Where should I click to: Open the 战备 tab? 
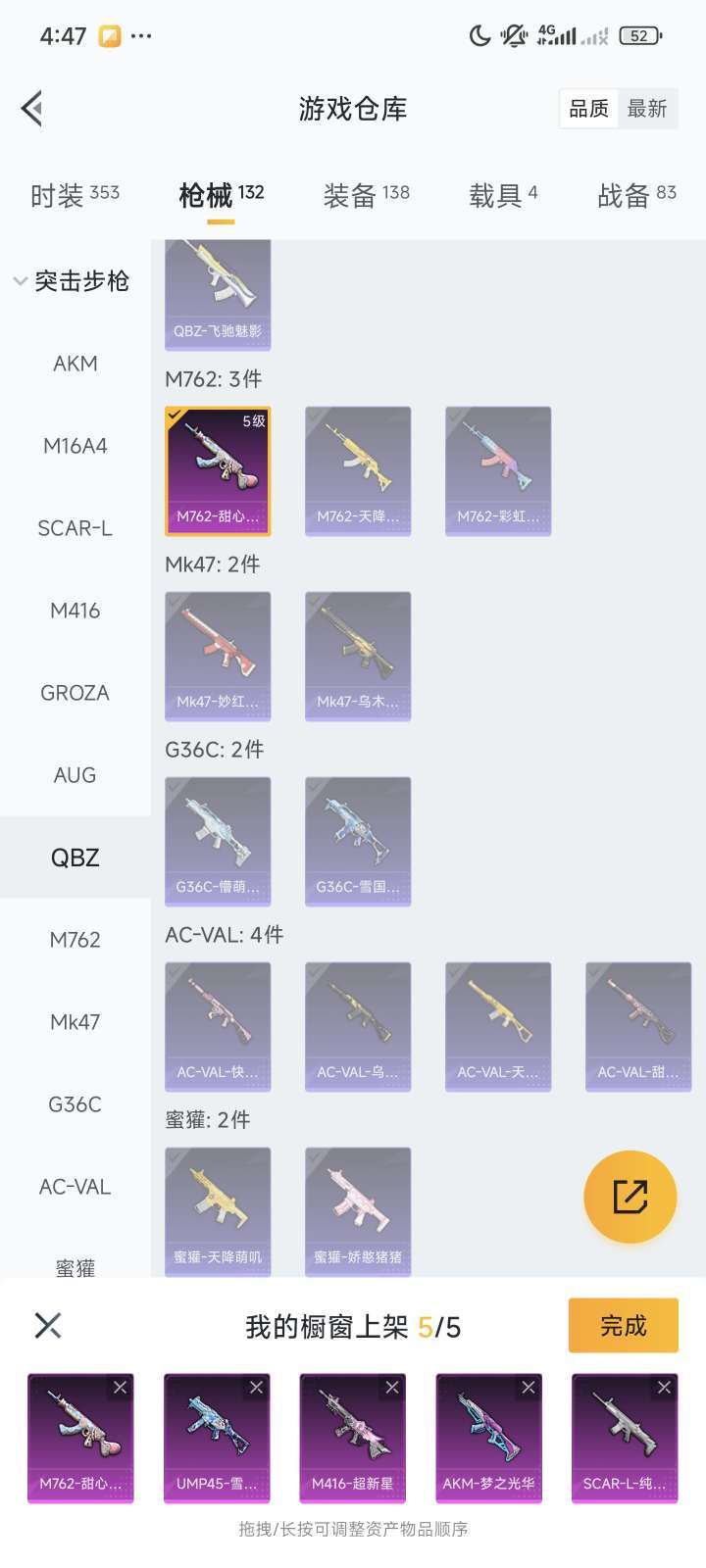click(636, 195)
